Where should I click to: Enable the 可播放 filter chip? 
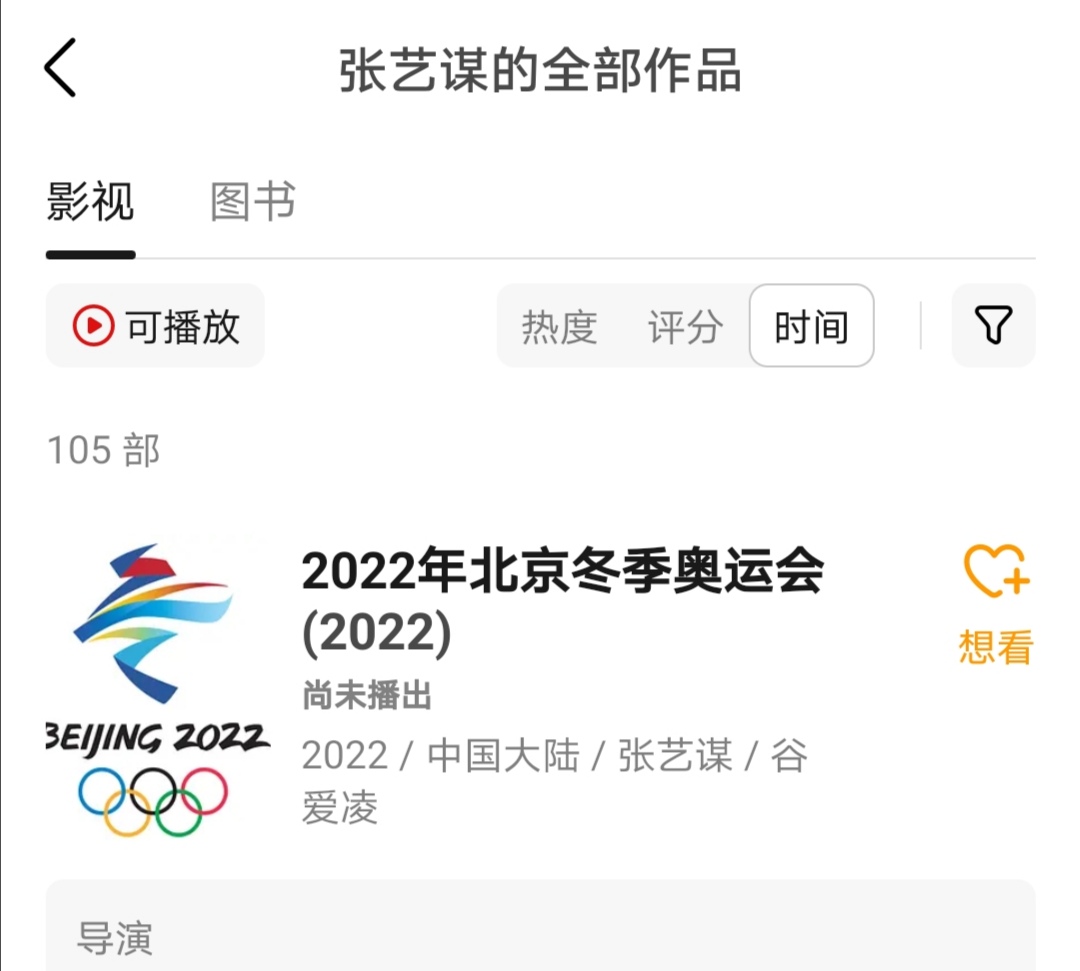[156, 326]
